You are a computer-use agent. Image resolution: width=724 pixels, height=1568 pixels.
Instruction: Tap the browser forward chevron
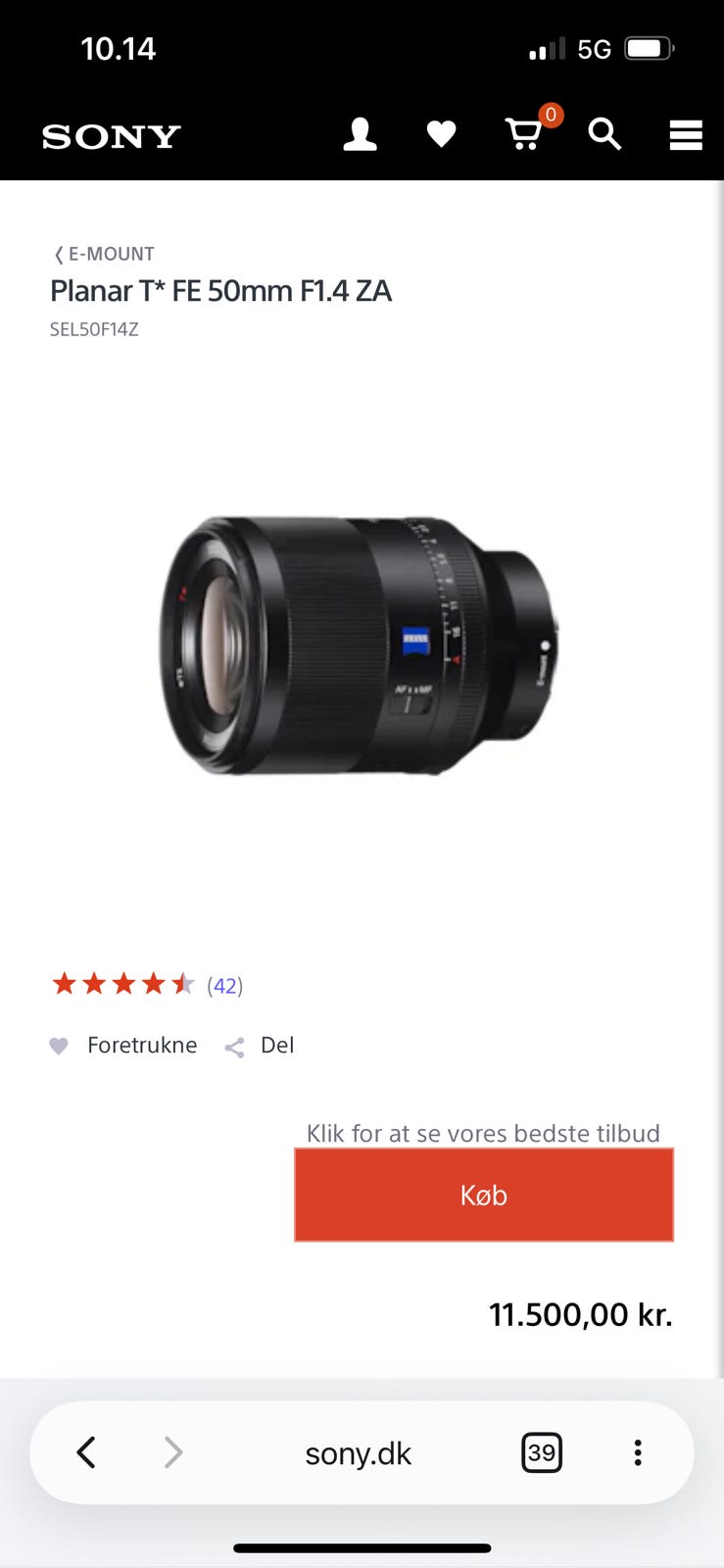(172, 1452)
